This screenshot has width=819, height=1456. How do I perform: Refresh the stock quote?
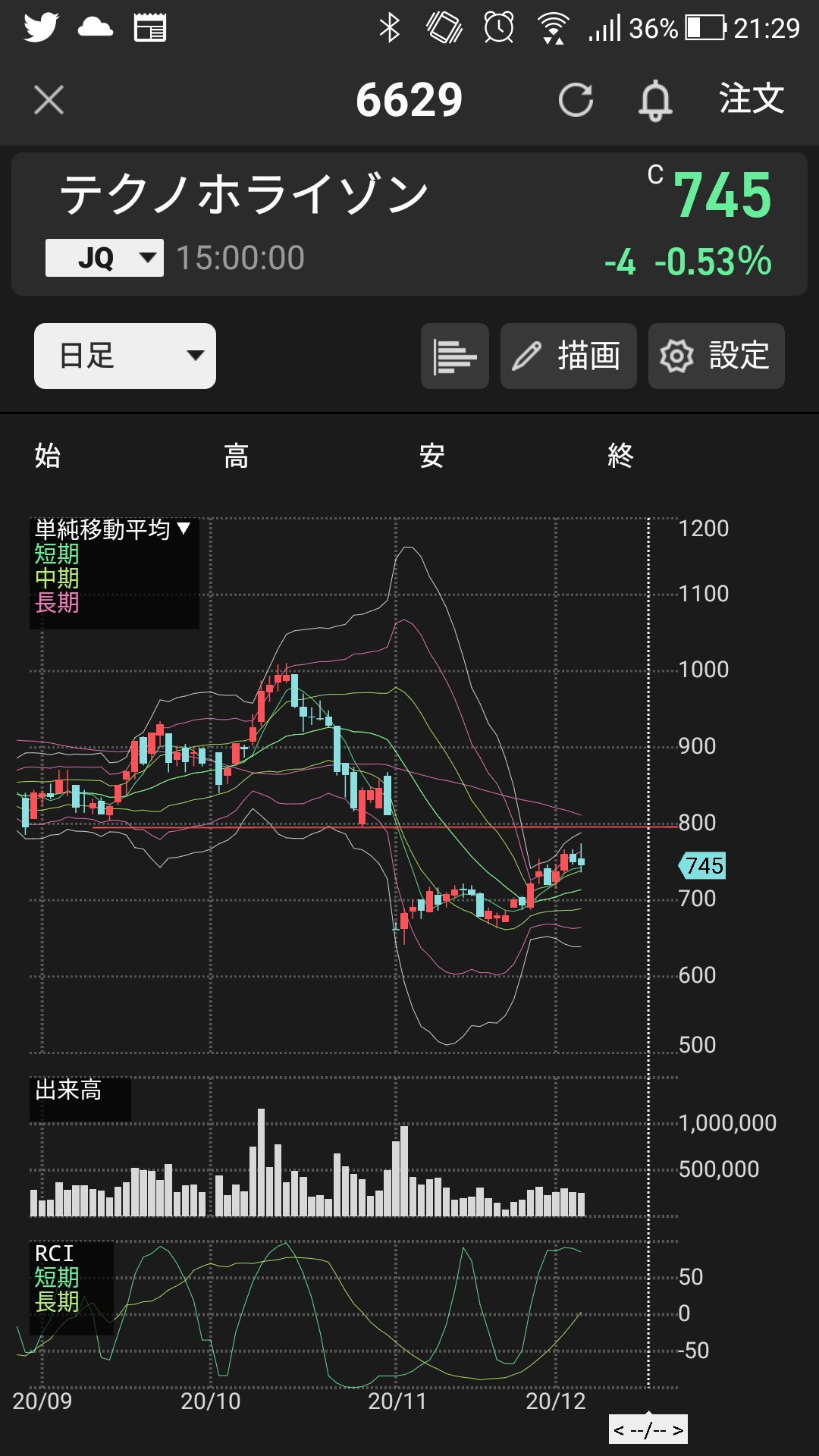(x=576, y=100)
